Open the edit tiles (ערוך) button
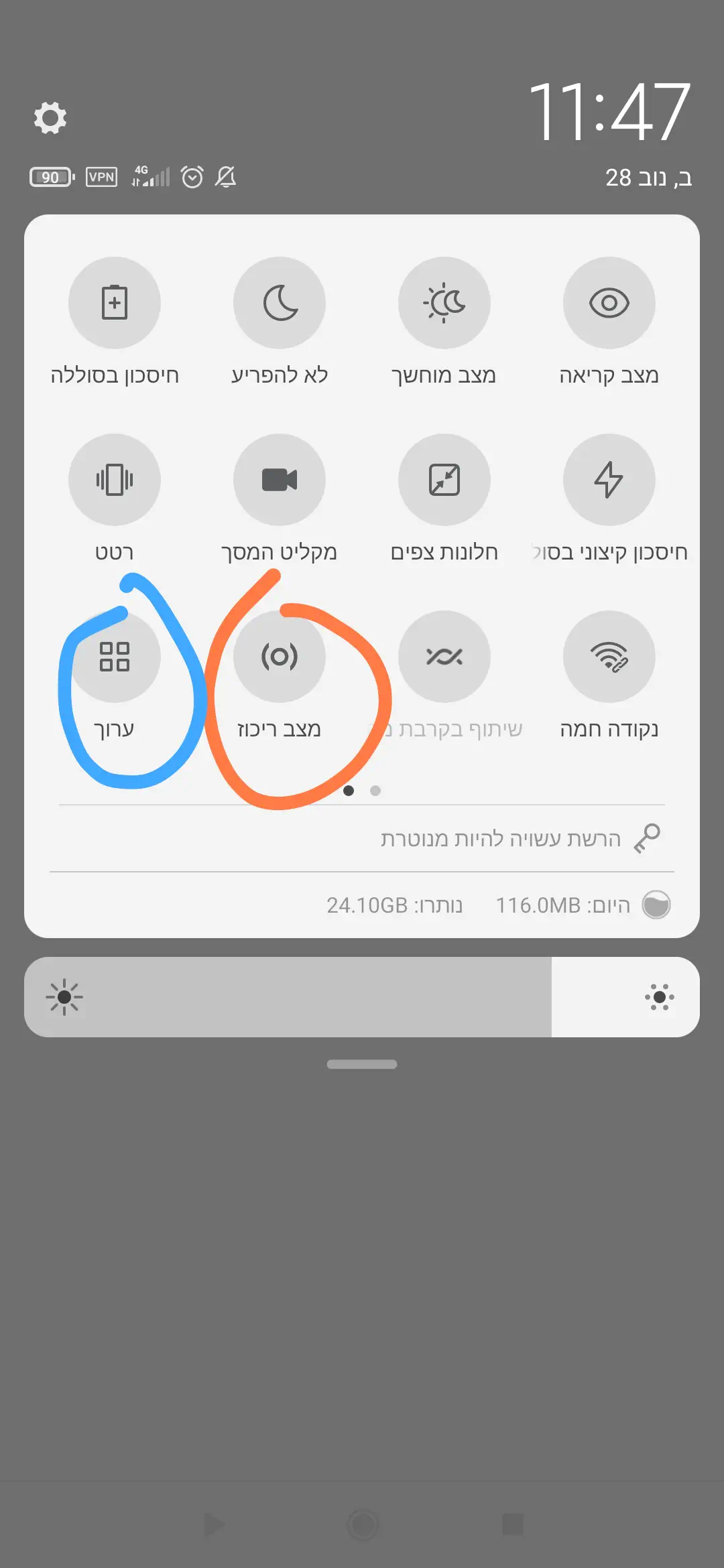Image resolution: width=724 pixels, height=1568 pixels. pos(115,657)
